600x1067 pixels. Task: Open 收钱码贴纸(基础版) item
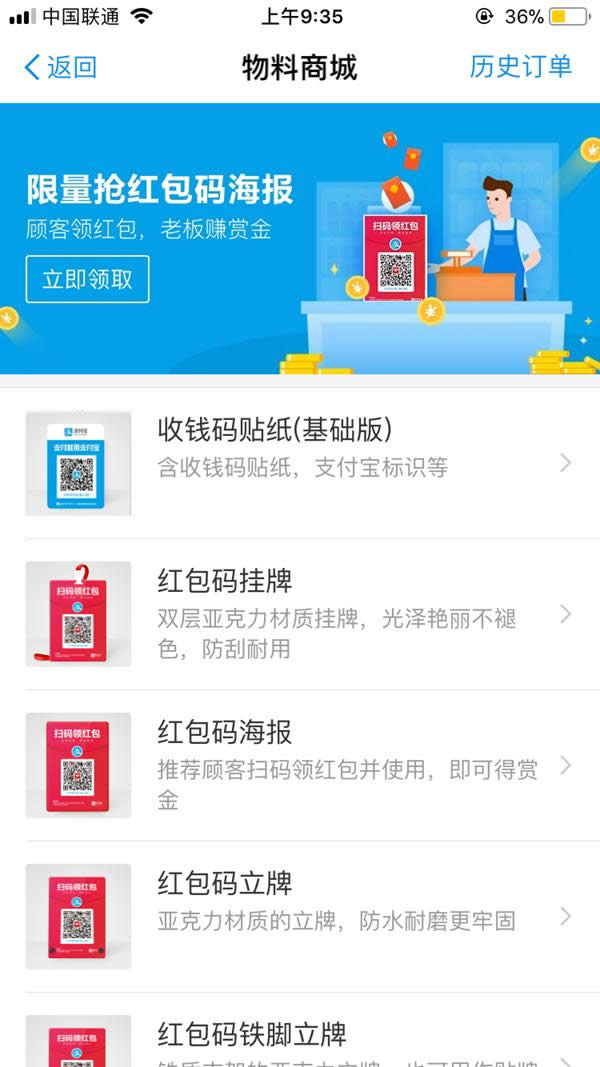(300, 463)
